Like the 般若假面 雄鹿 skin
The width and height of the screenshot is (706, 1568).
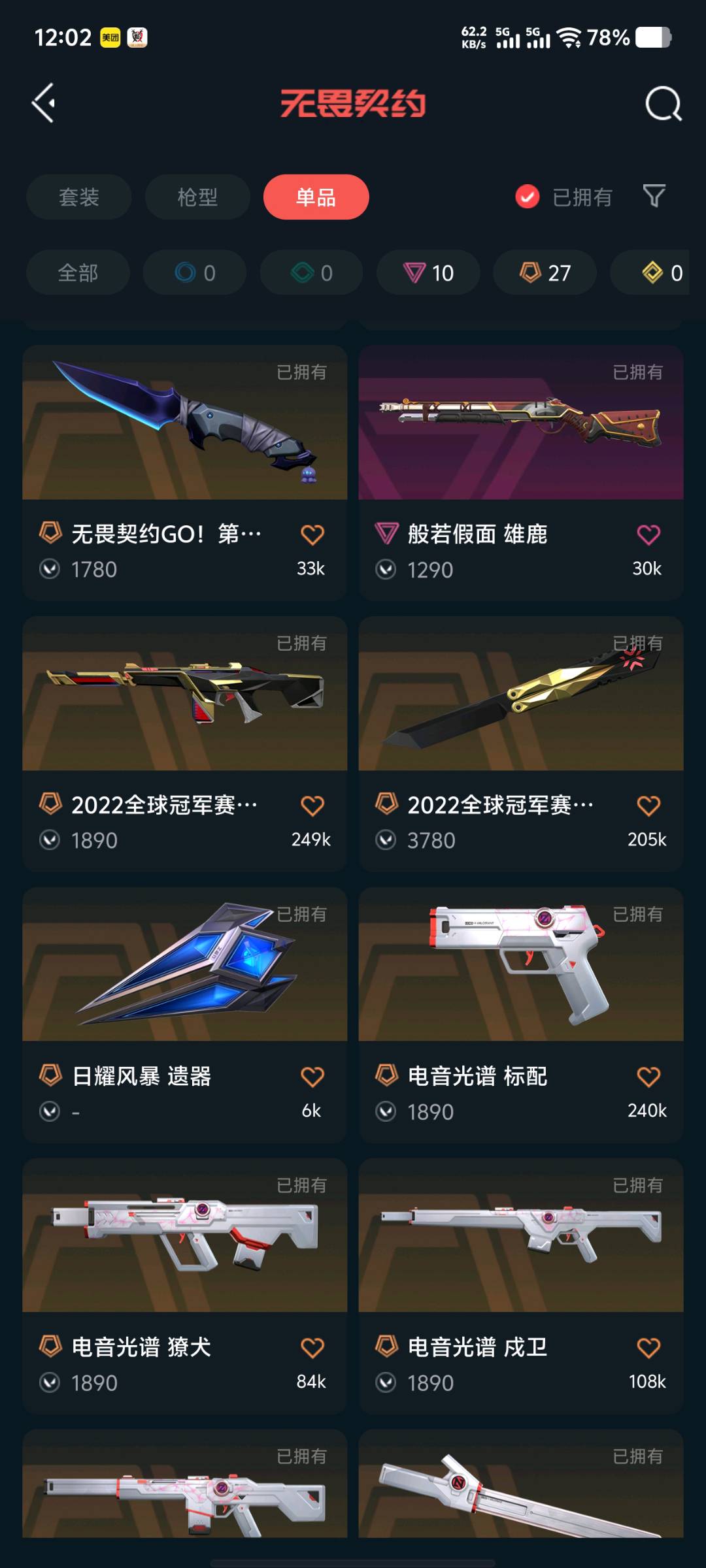[x=648, y=535]
